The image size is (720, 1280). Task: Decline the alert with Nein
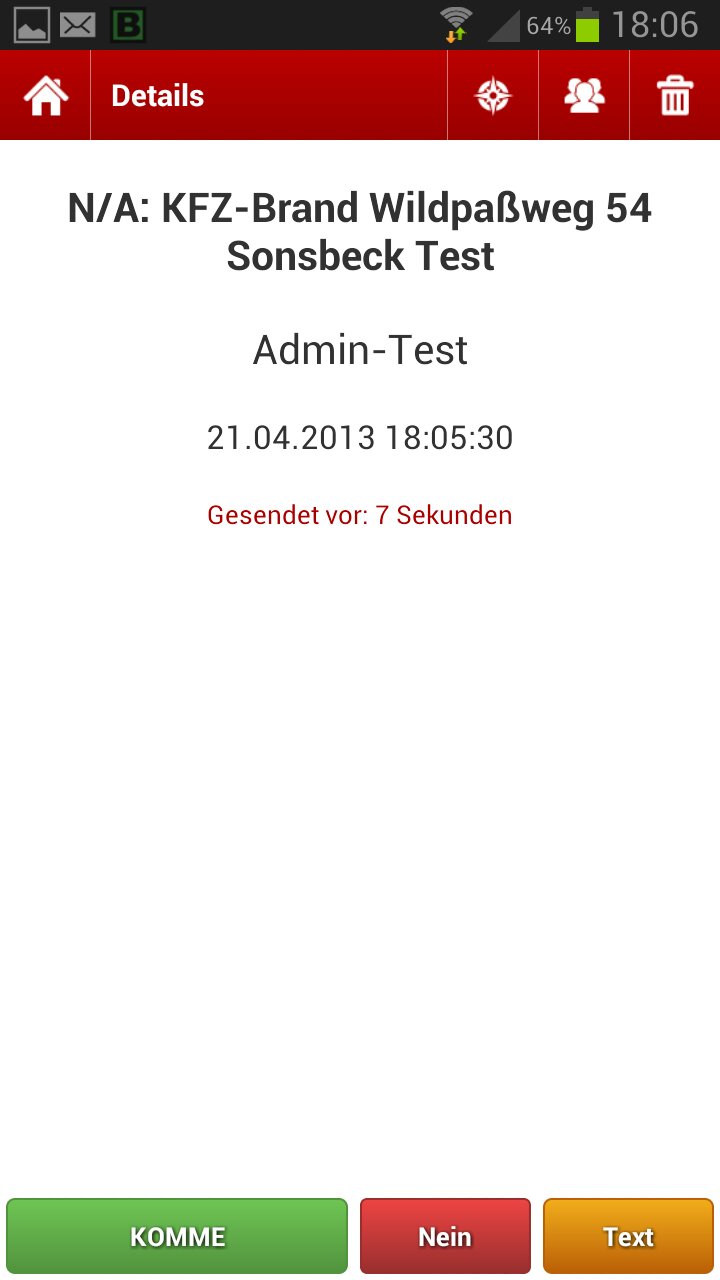tap(445, 1237)
